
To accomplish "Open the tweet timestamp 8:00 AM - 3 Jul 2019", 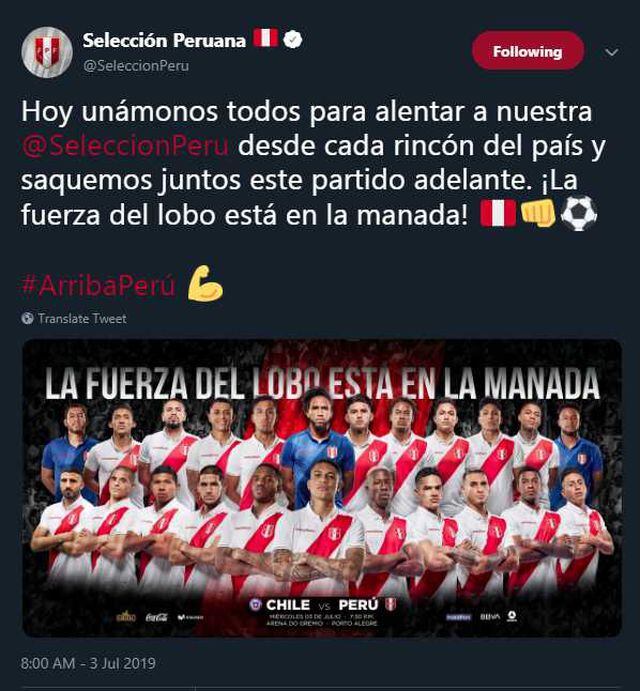I will [x=89, y=663].
